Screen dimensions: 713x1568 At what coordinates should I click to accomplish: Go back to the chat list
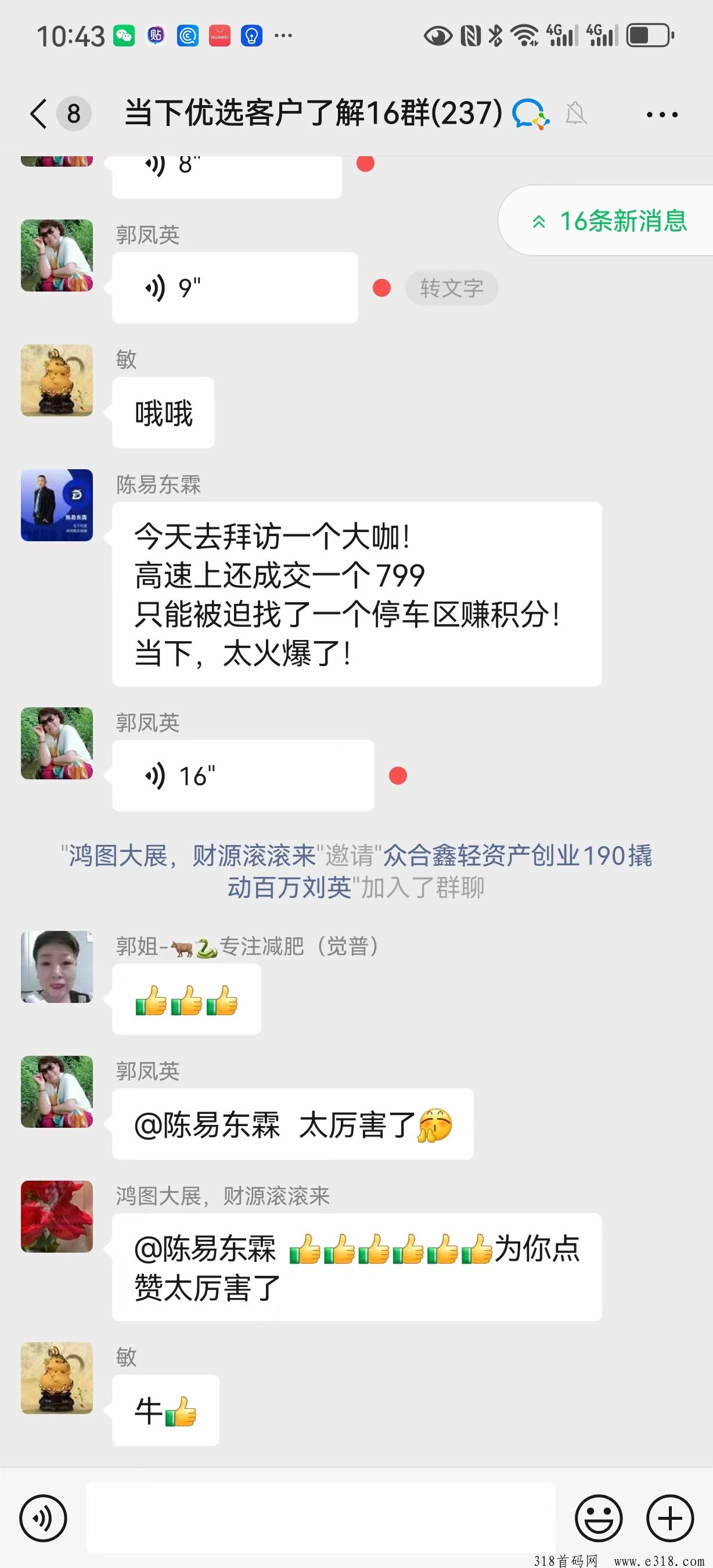click(39, 114)
